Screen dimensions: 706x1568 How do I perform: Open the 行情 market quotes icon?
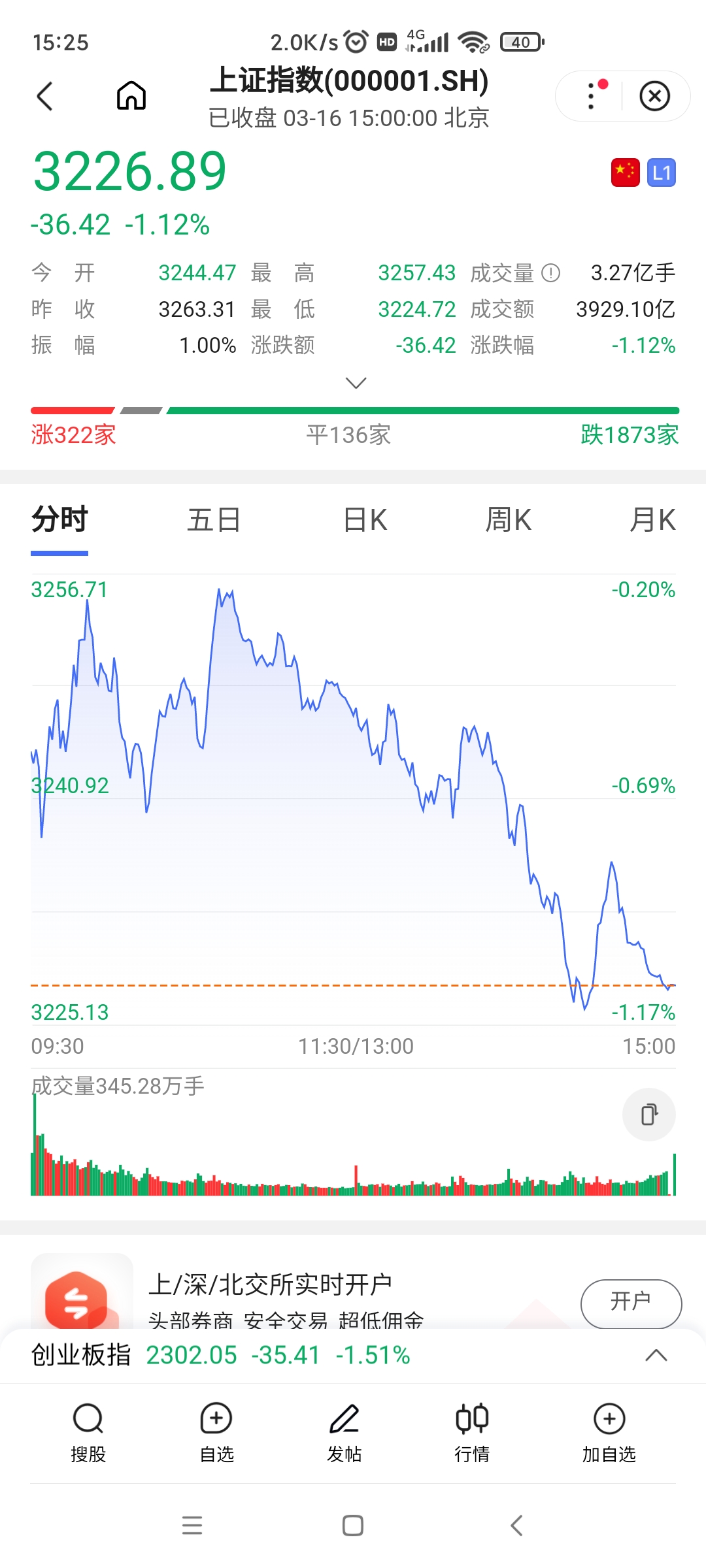473,1419
